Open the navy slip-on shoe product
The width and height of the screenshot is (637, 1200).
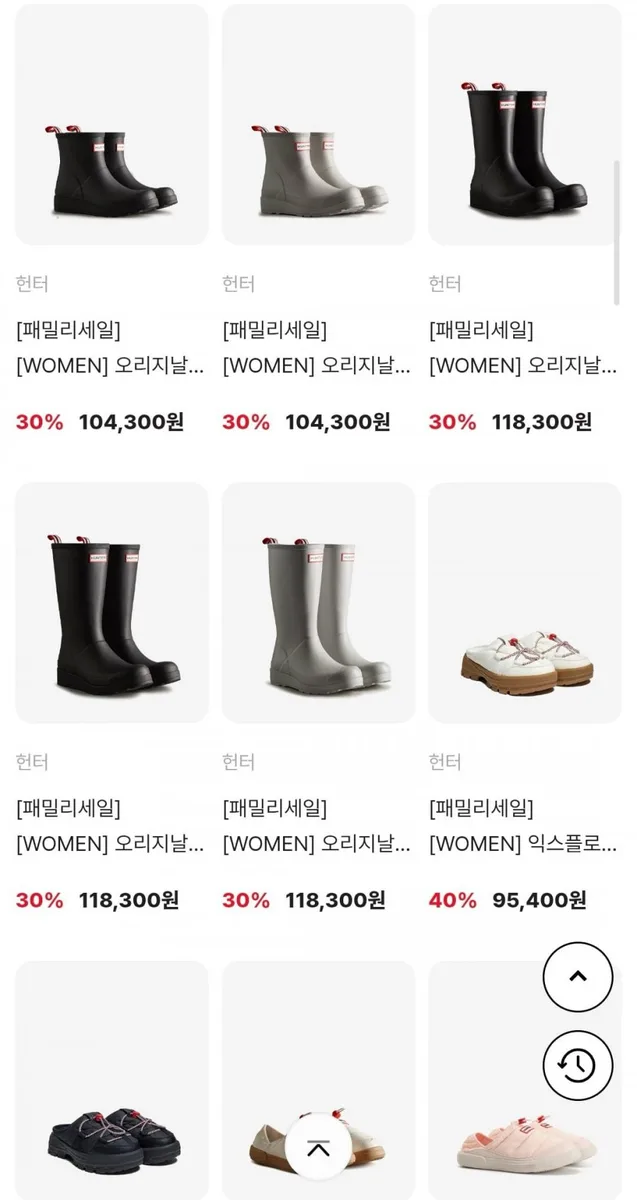point(112,1080)
